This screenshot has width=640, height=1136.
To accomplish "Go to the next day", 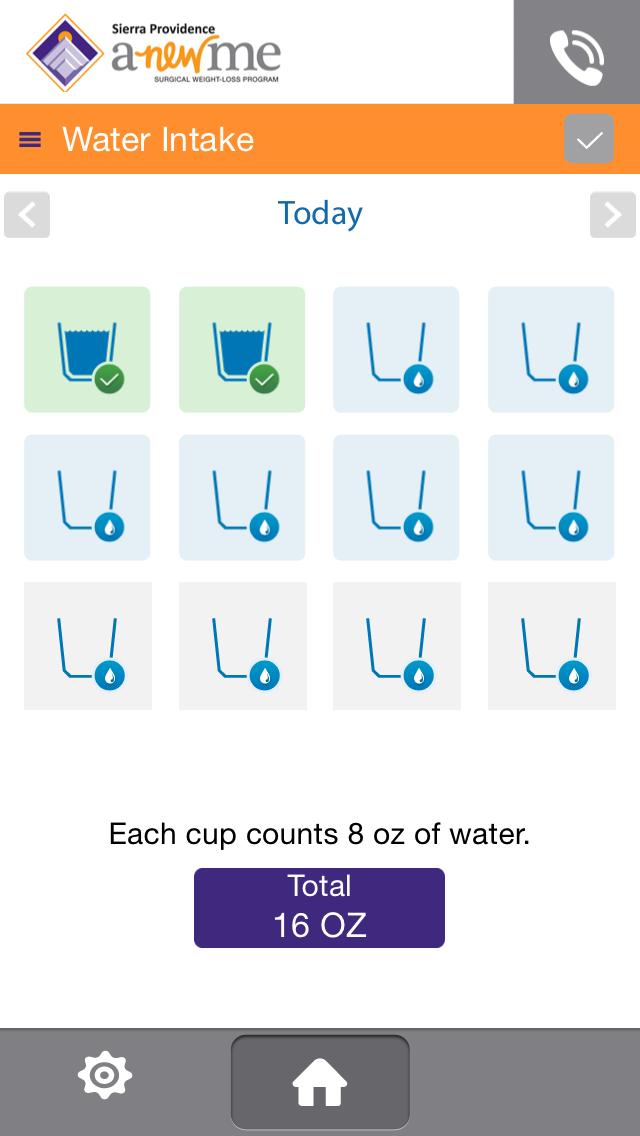I will pos(612,215).
